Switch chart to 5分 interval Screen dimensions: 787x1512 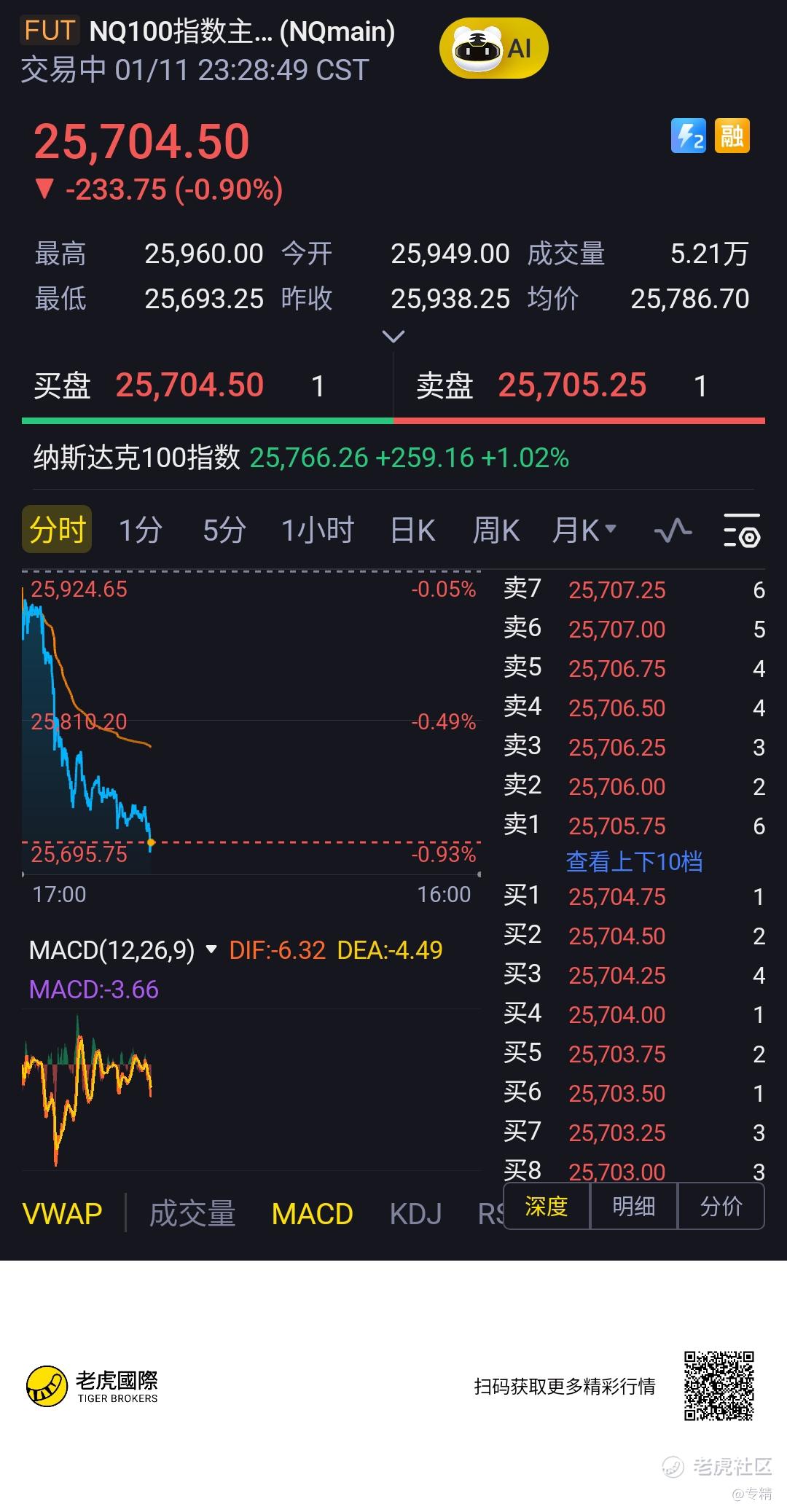click(224, 530)
